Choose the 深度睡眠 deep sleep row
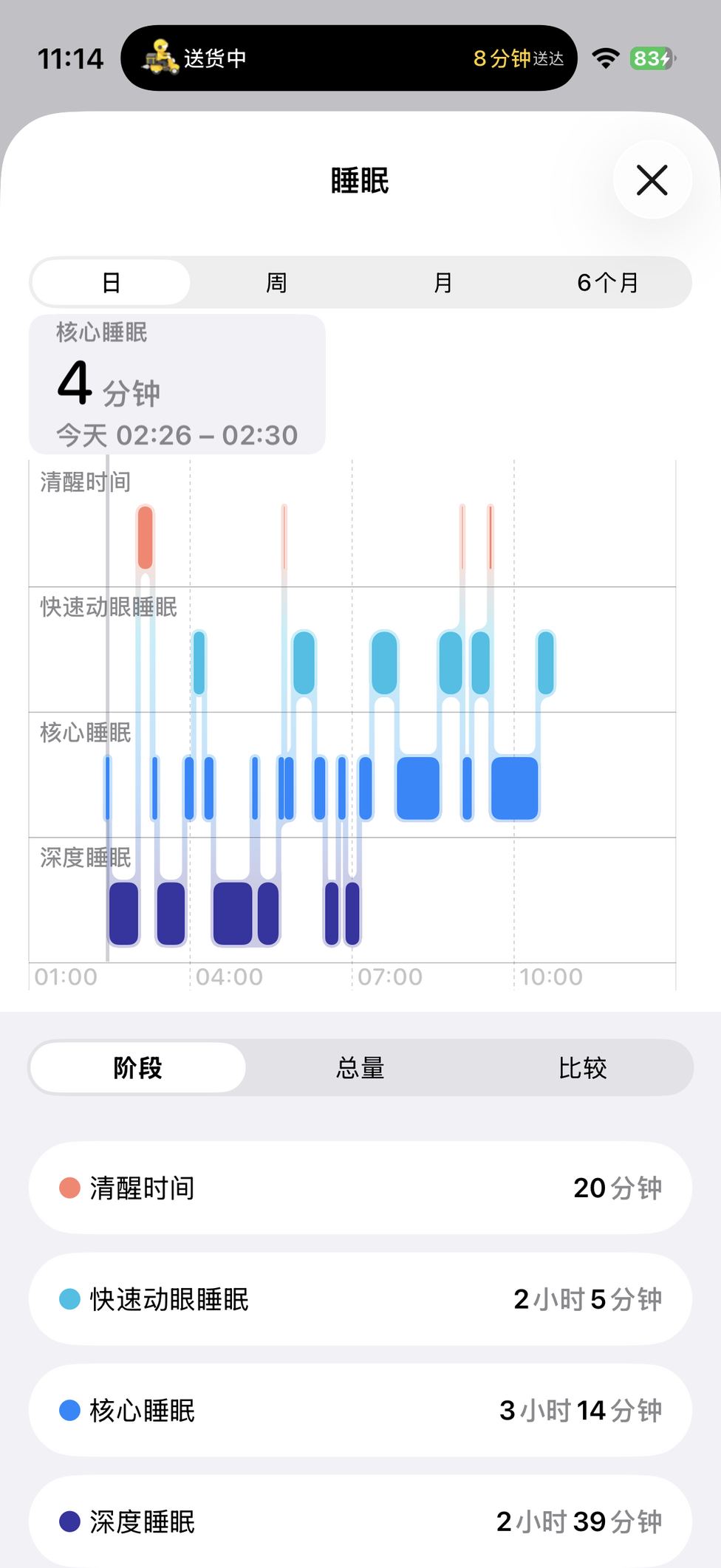The width and height of the screenshot is (721, 1568). [360, 1521]
